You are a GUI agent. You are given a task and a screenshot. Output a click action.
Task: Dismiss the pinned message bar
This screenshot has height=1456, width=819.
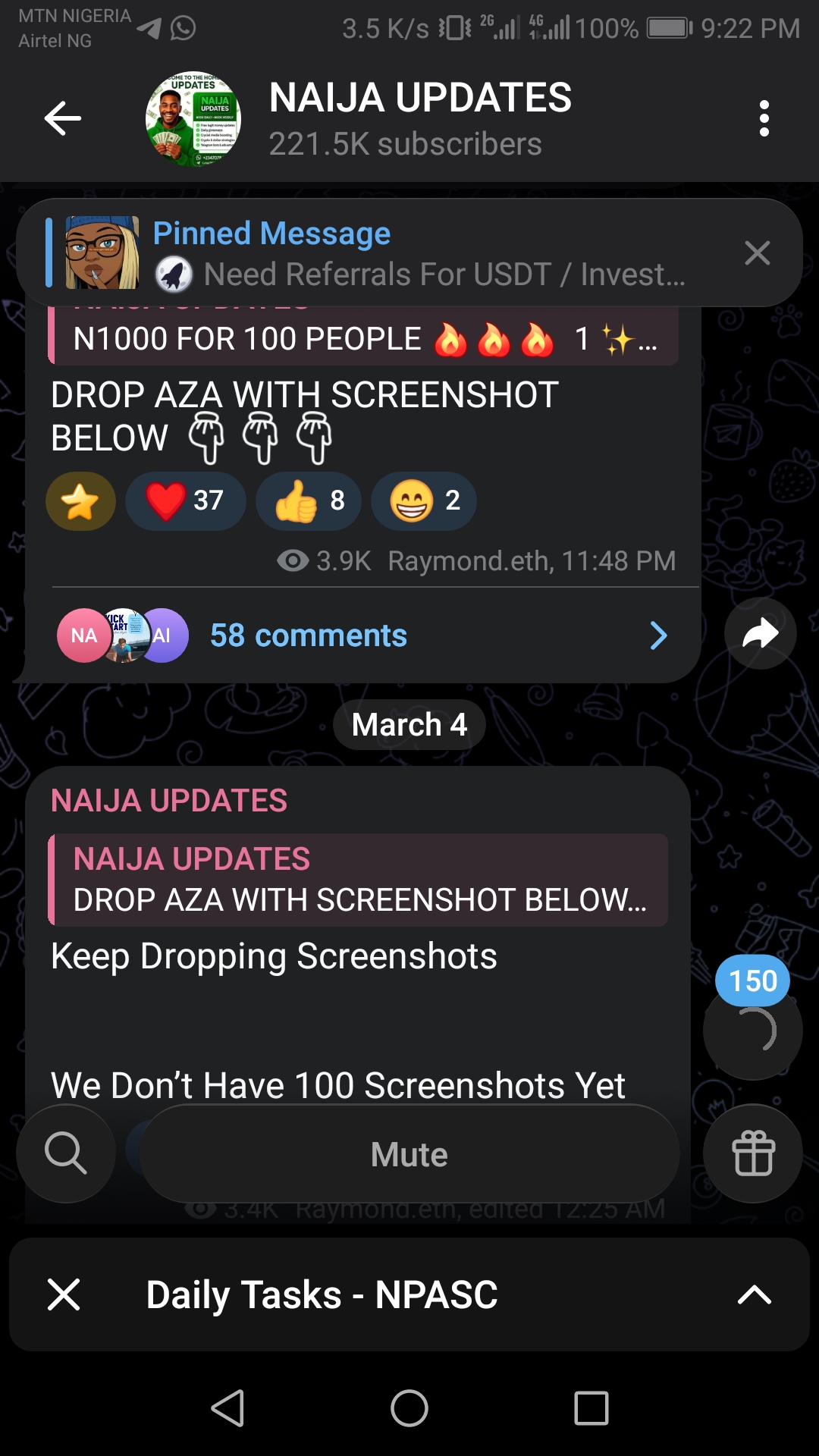757,253
